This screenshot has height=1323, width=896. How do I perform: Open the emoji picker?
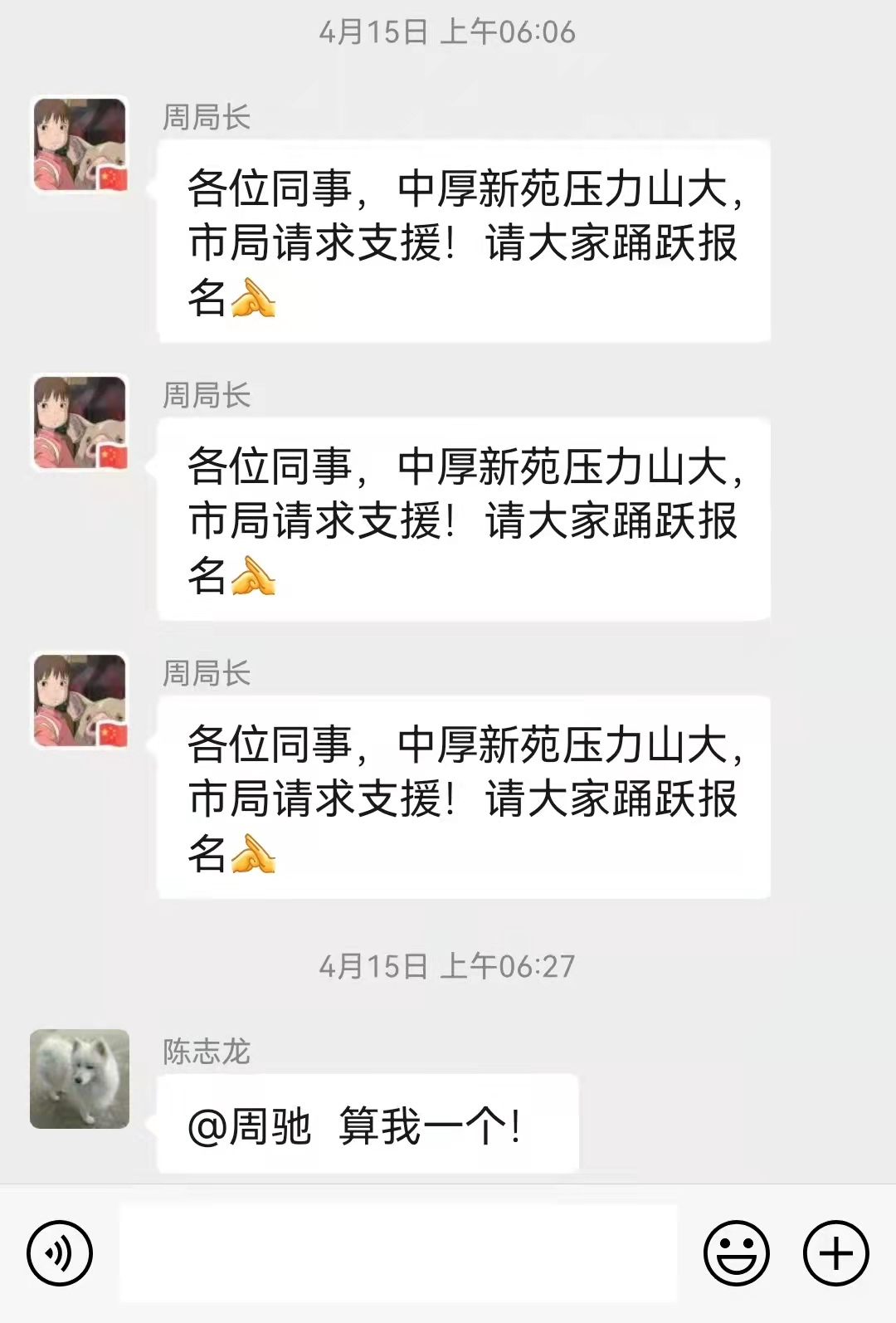pyautogui.click(x=736, y=1253)
